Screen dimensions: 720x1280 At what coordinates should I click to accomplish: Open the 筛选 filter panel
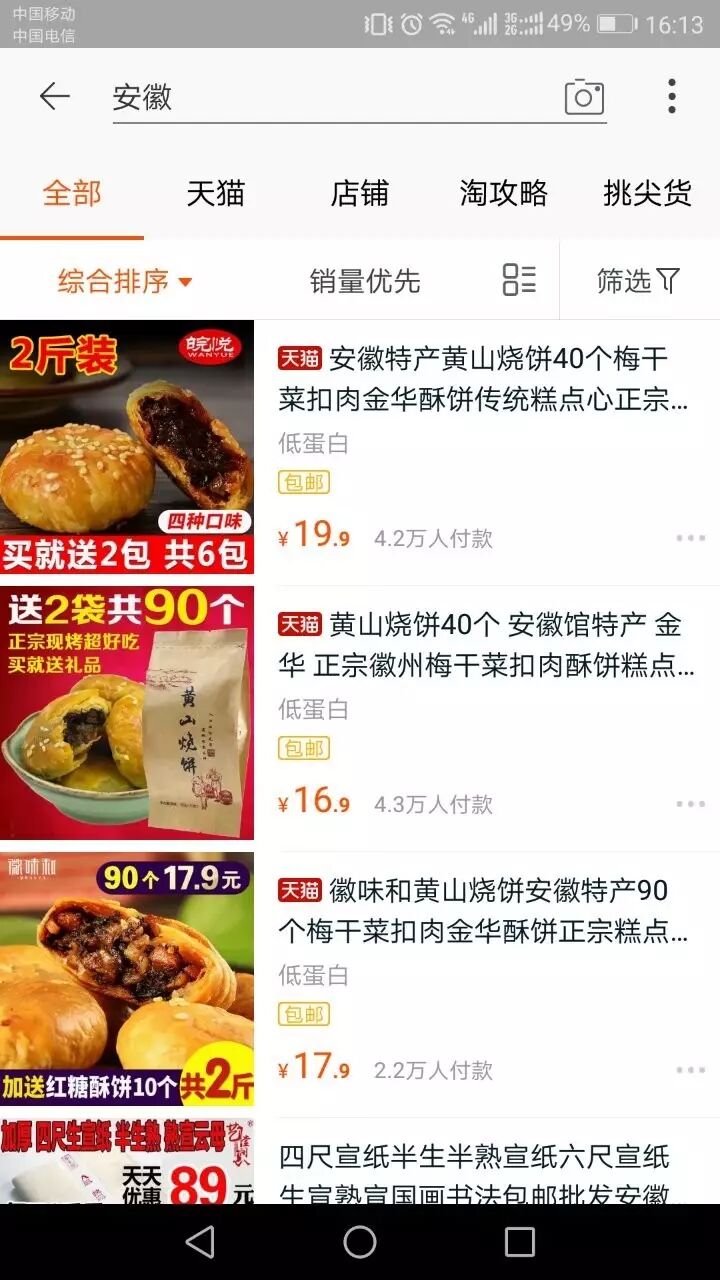(638, 281)
